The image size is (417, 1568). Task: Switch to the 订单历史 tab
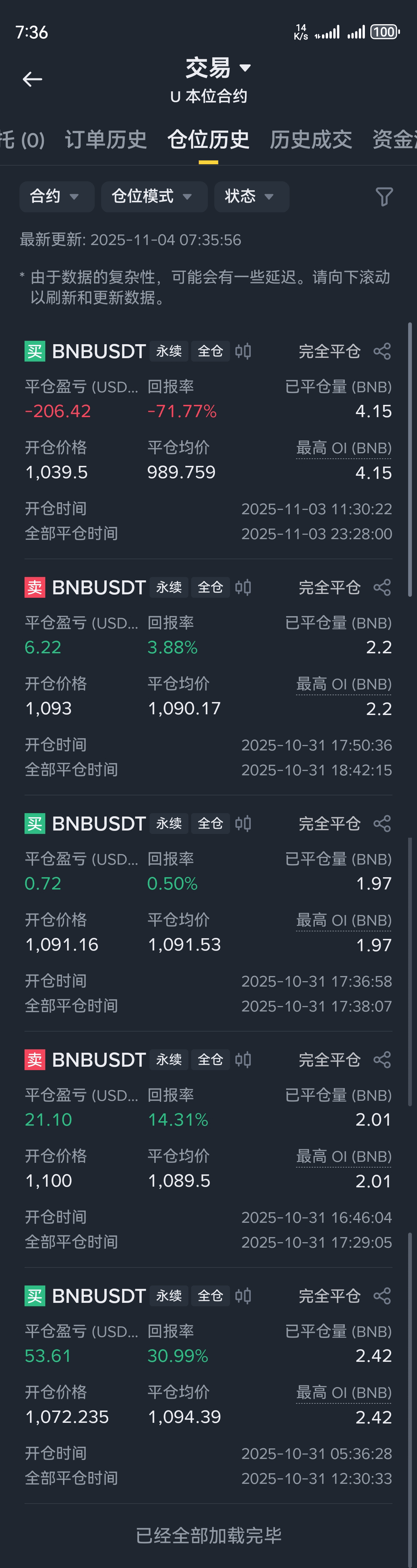(106, 139)
